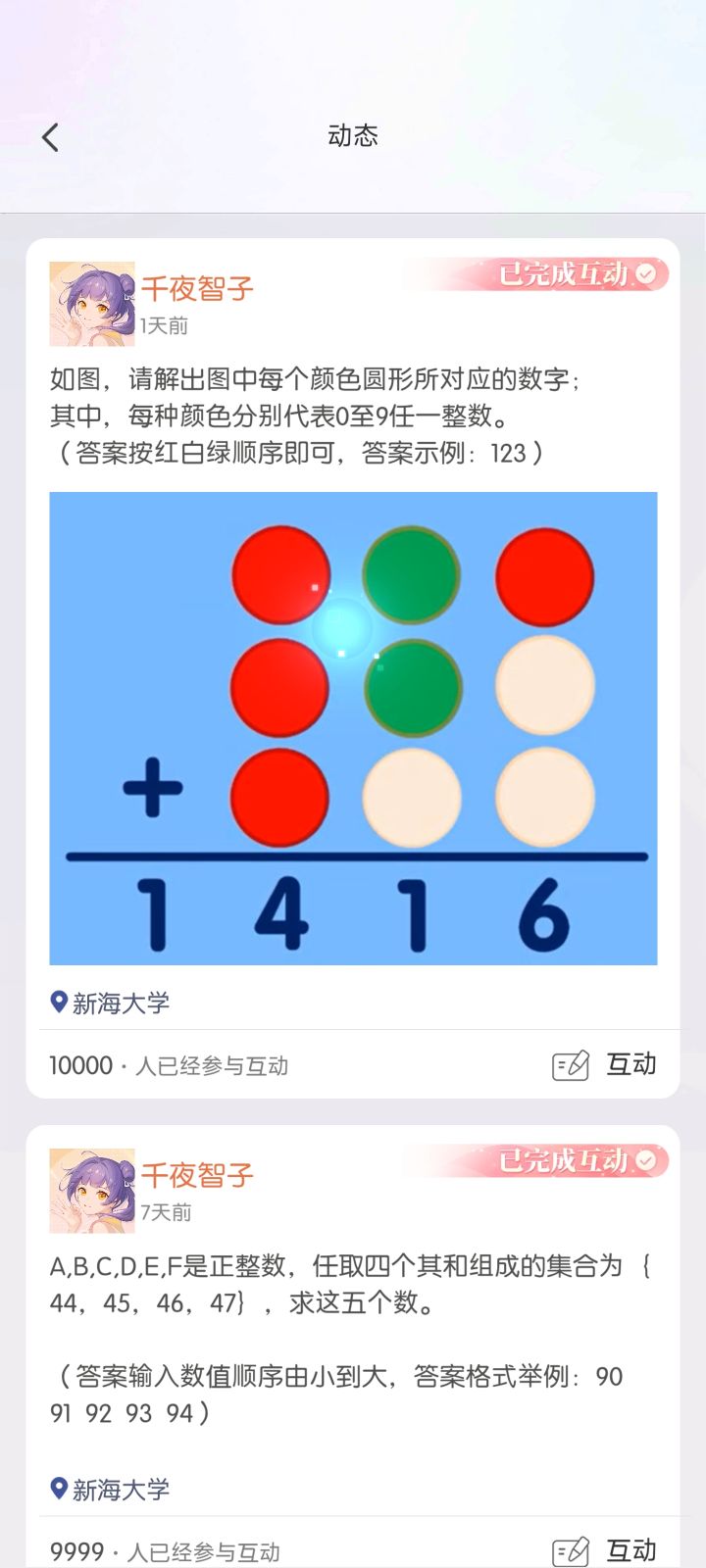Tap 千夜智子's avatar on the second post

(x=92, y=1193)
